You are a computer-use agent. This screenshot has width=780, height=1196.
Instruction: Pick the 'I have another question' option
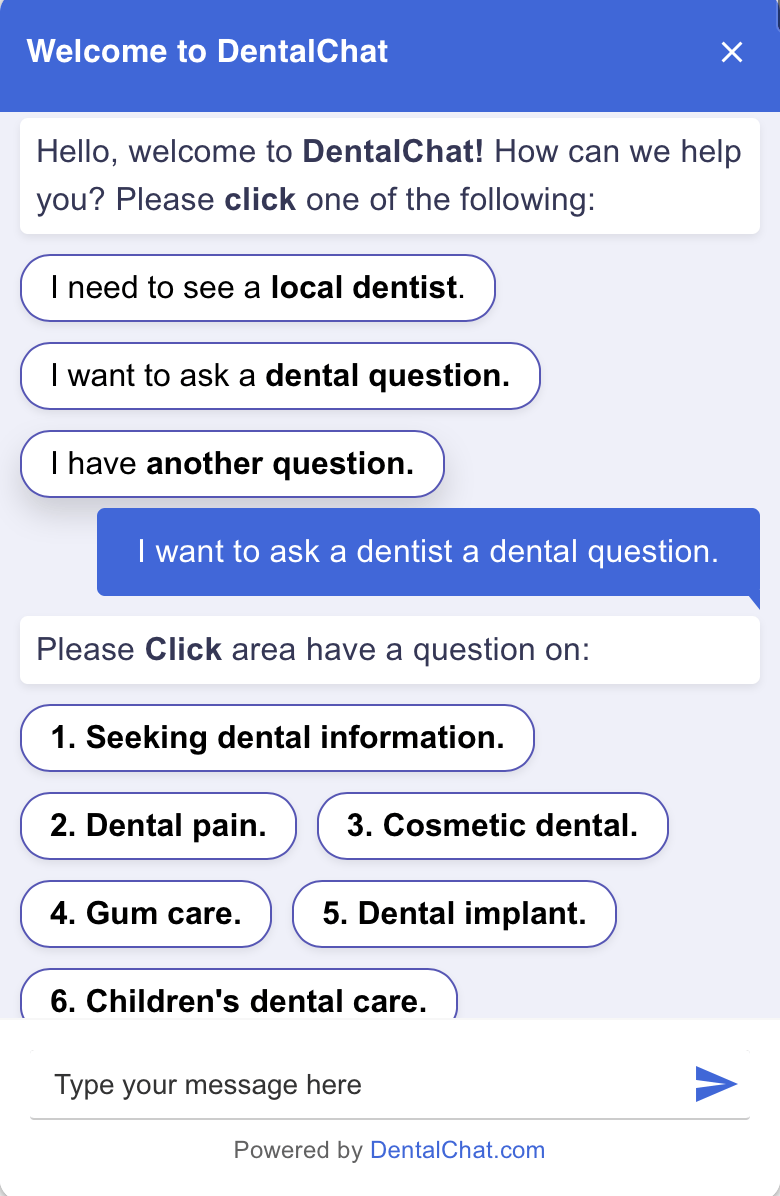point(231,463)
